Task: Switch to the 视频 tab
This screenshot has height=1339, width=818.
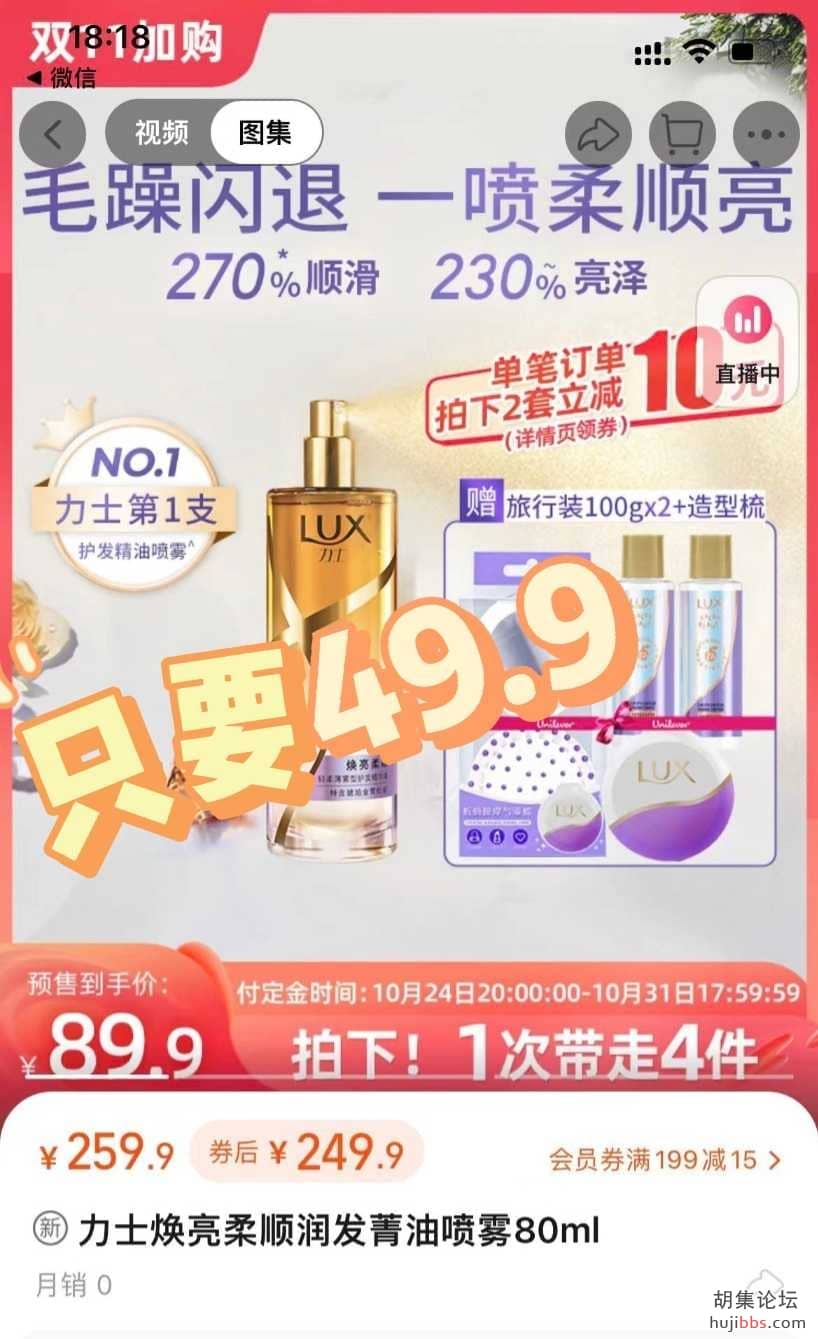Action: pyautogui.click(x=162, y=132)
